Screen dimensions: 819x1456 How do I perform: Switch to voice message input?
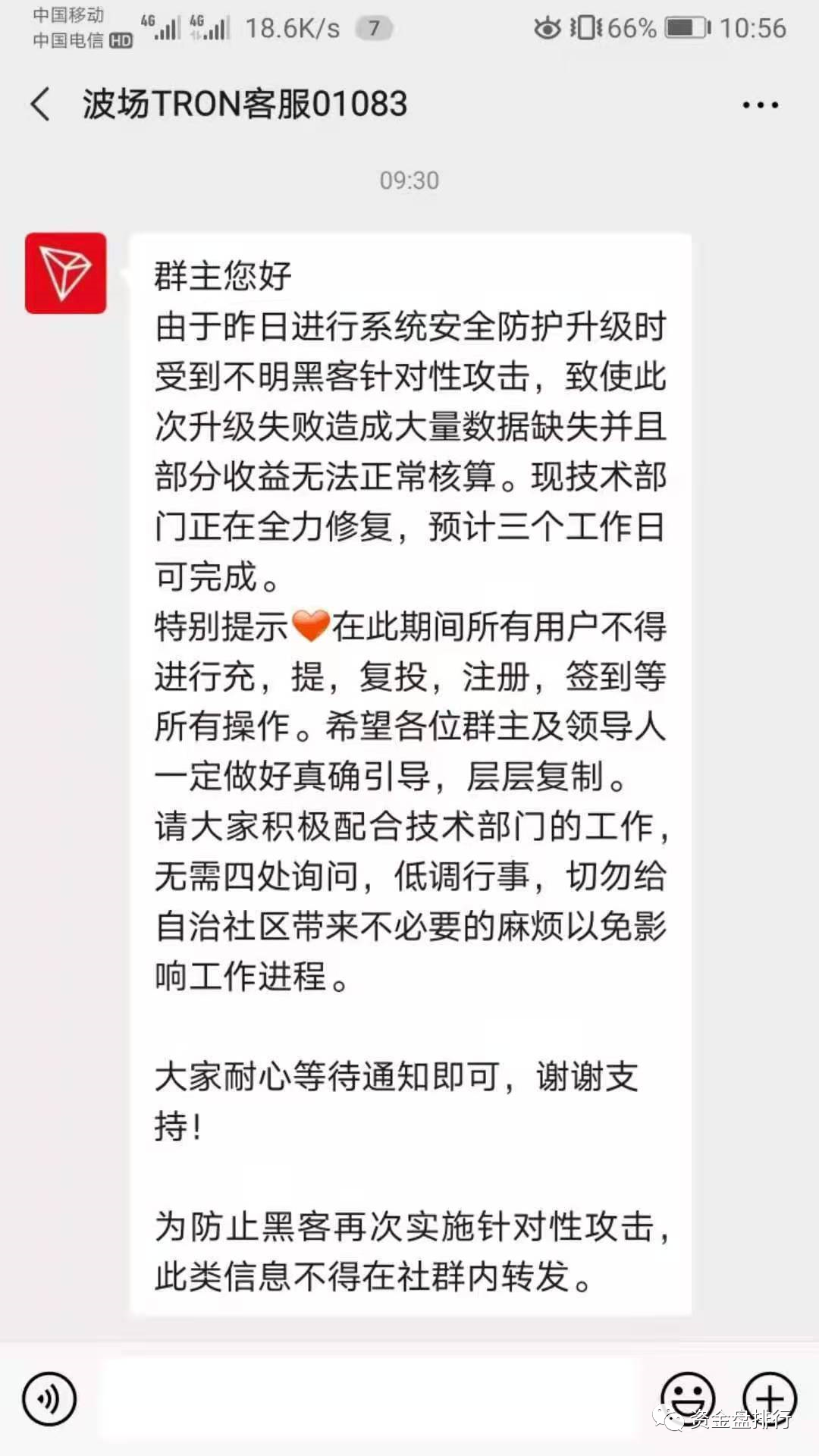coord(49,1398)
